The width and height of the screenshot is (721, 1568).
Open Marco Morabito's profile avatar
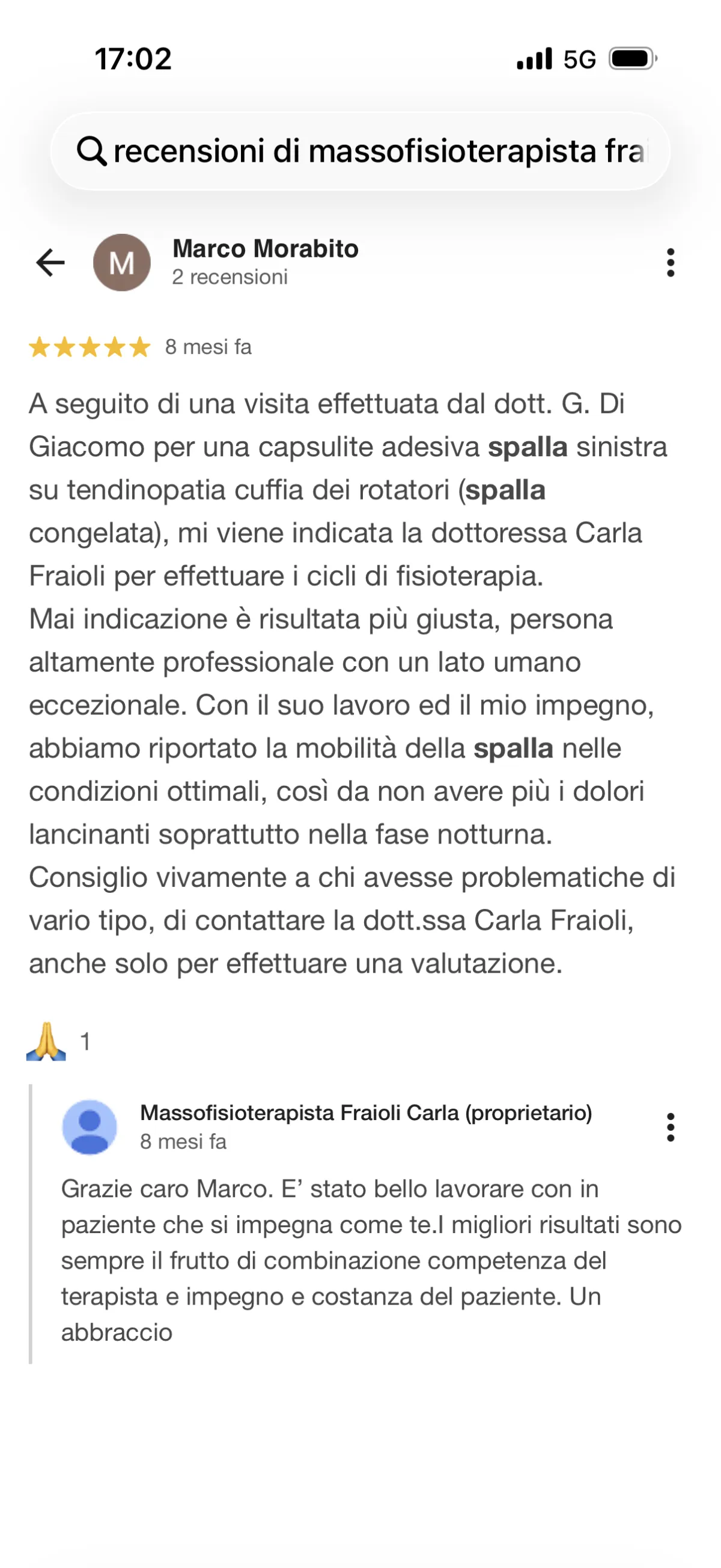click(x=122, y=262)
